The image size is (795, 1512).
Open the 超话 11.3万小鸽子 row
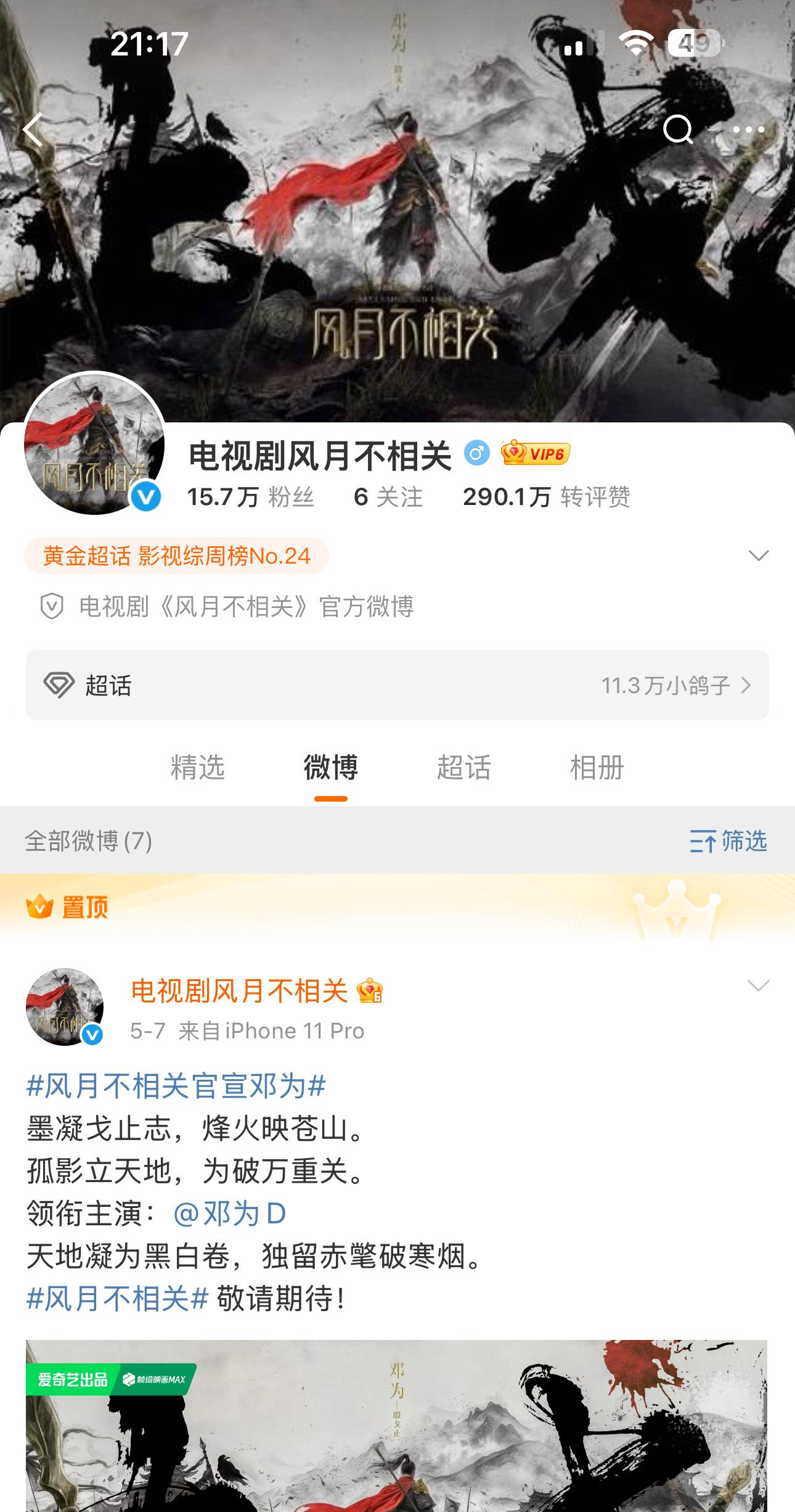point(397,685)
